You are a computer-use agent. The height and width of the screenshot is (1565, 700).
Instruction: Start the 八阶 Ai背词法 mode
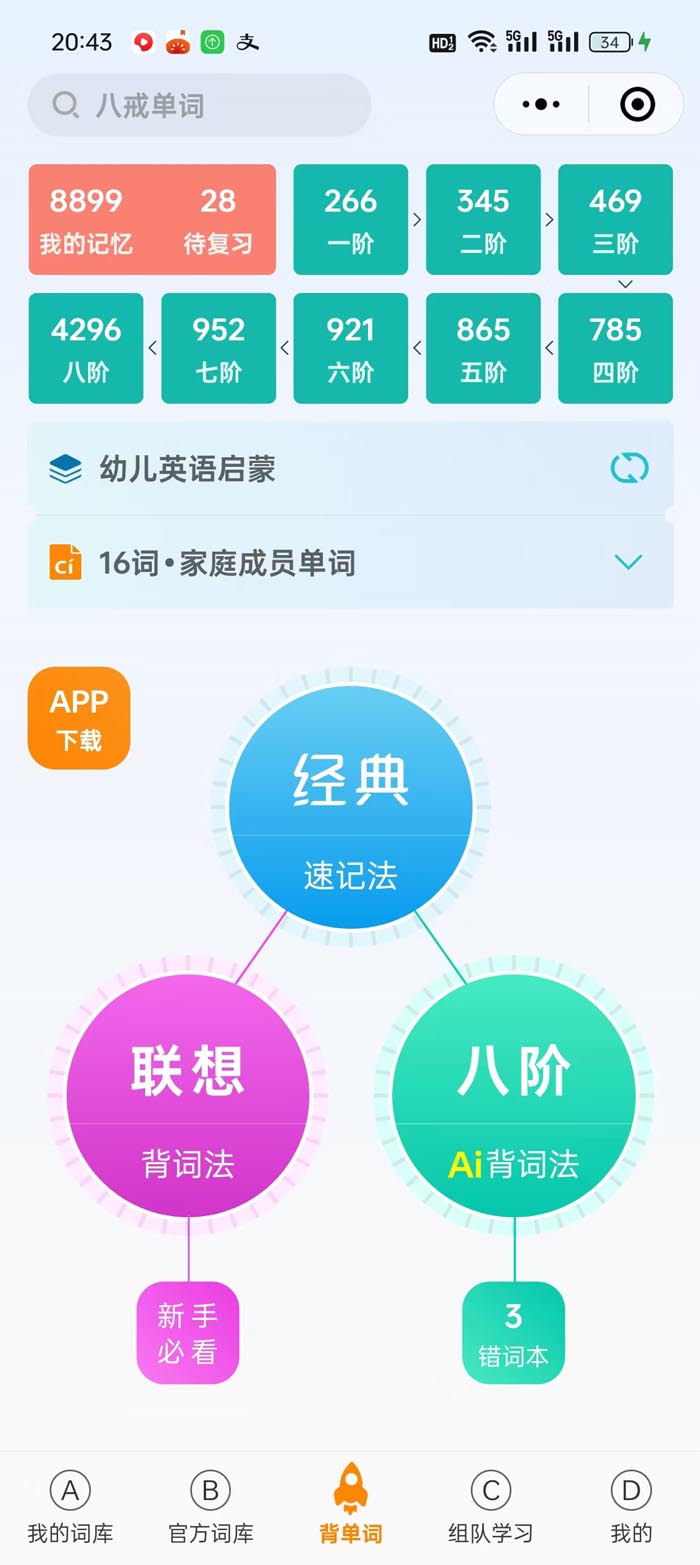[514, 1096]
